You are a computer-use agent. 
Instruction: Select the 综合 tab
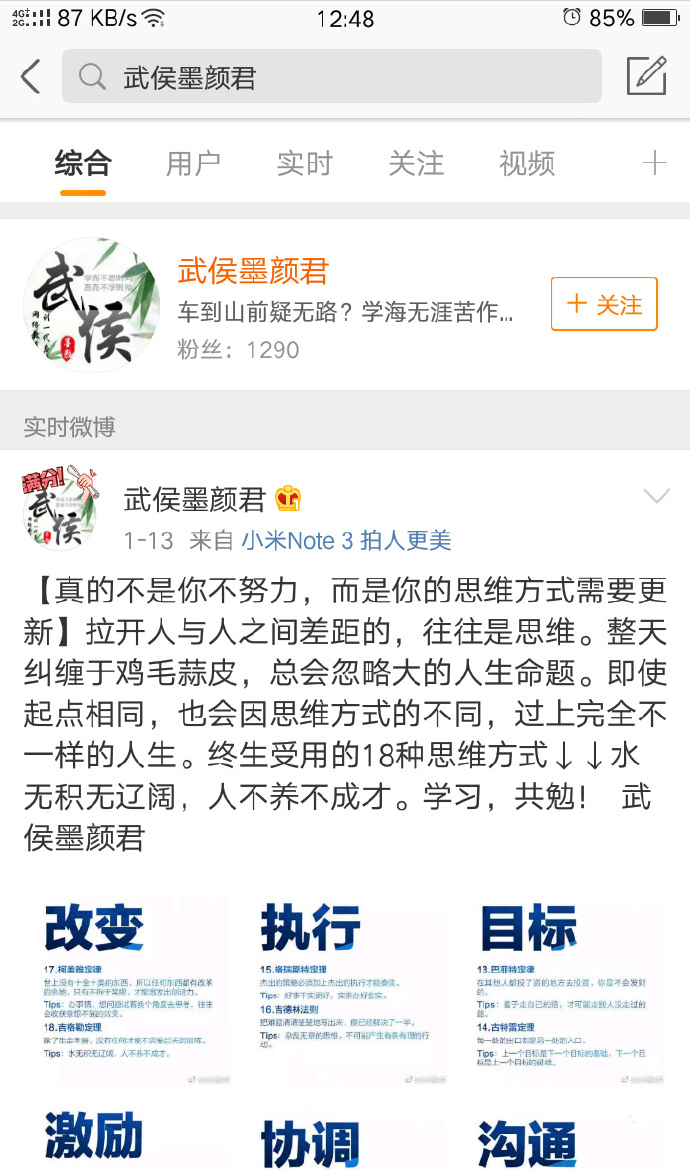(x=83, y=163)
